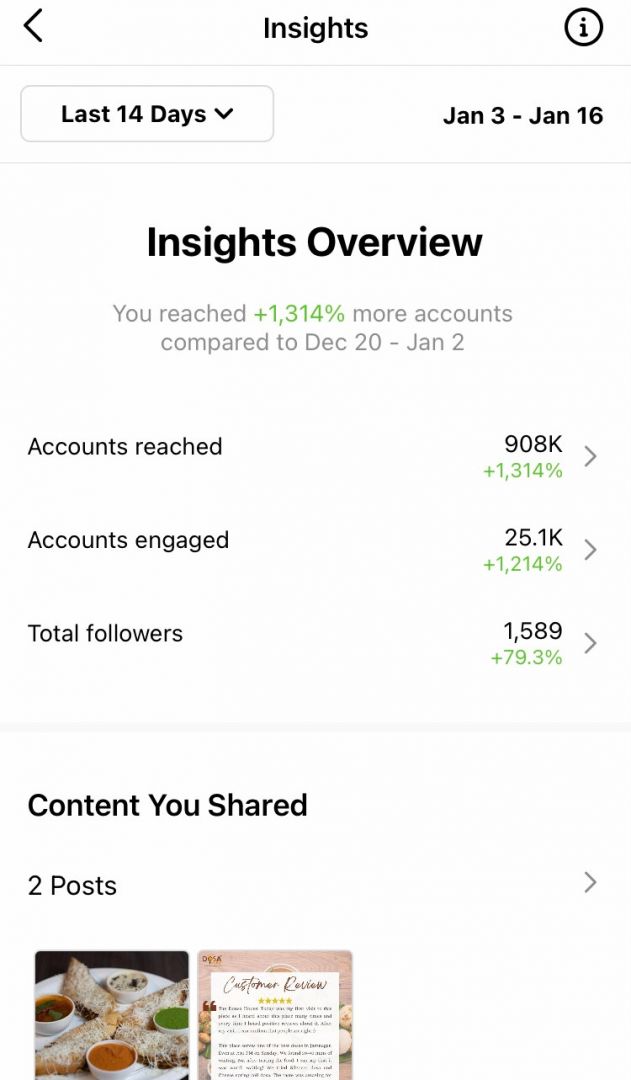Open the Customer Review post
Image resolution: width=631 pixels, height=1080 pixels.
tap(275, 1015)
